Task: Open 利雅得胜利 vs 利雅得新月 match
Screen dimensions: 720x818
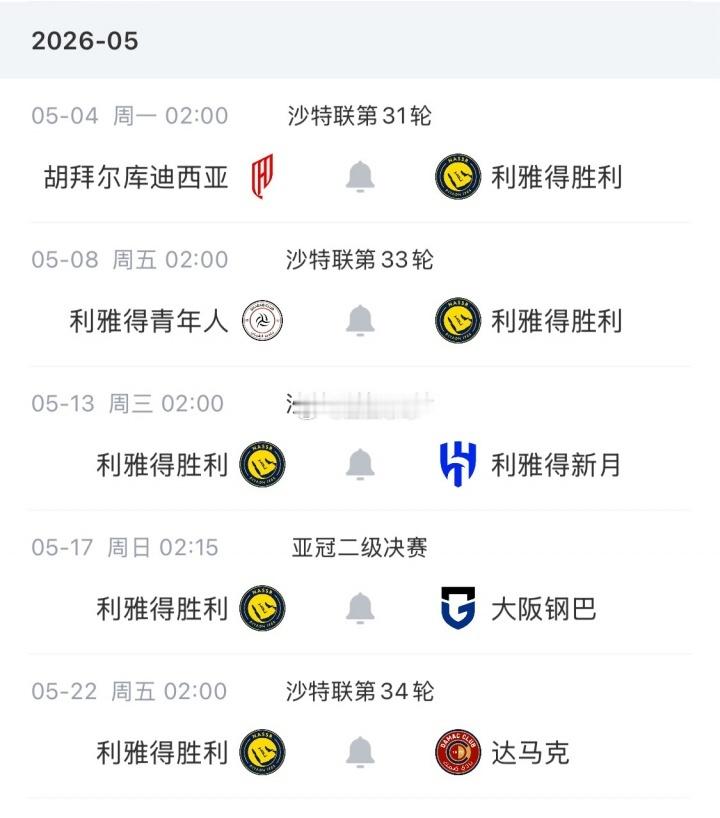Action: tap(360, 439)
